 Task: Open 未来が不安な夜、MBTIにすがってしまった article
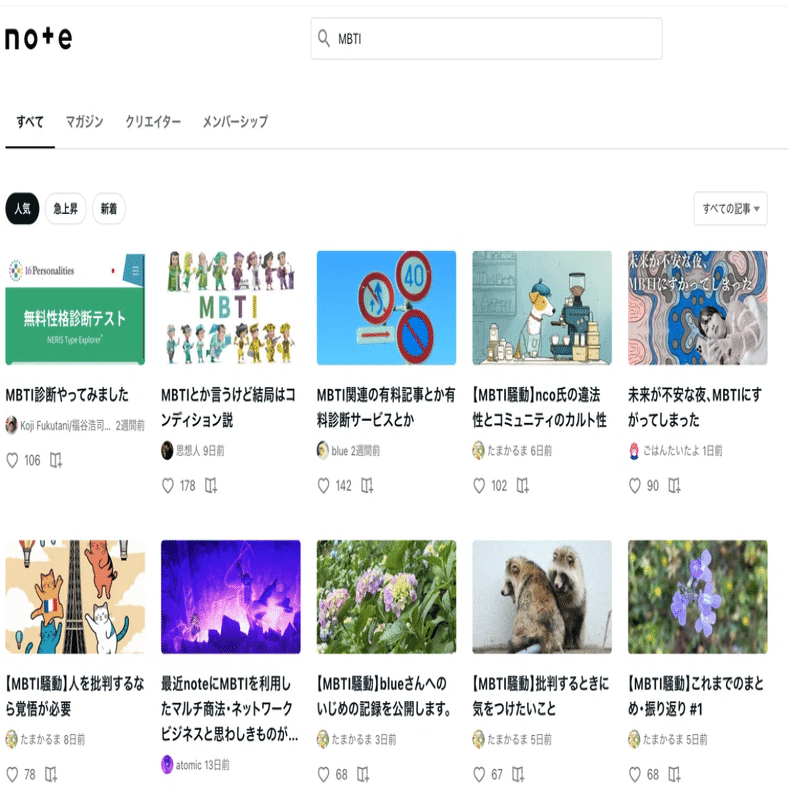(697, 406)
